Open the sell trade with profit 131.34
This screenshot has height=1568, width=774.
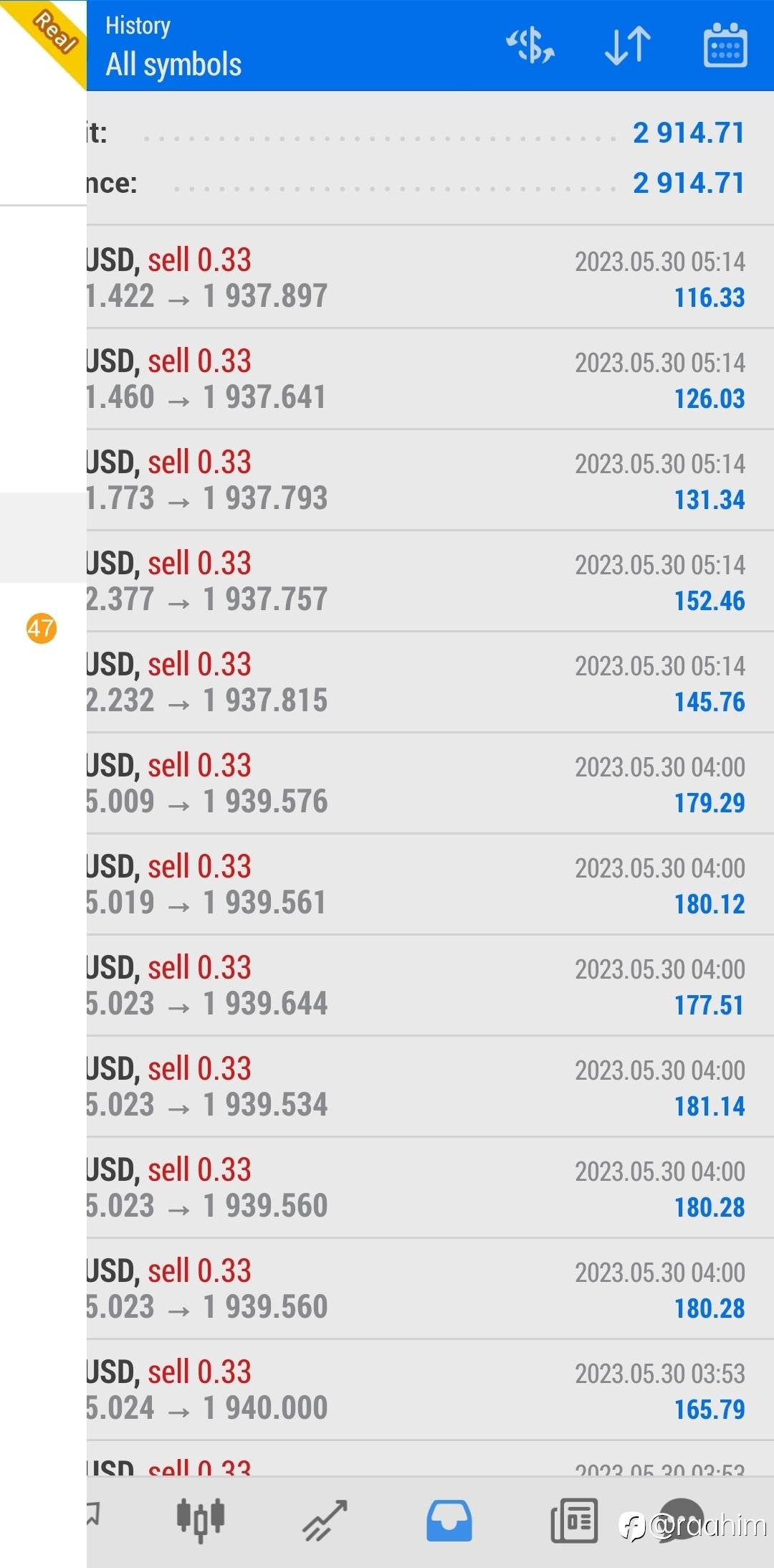430,480
